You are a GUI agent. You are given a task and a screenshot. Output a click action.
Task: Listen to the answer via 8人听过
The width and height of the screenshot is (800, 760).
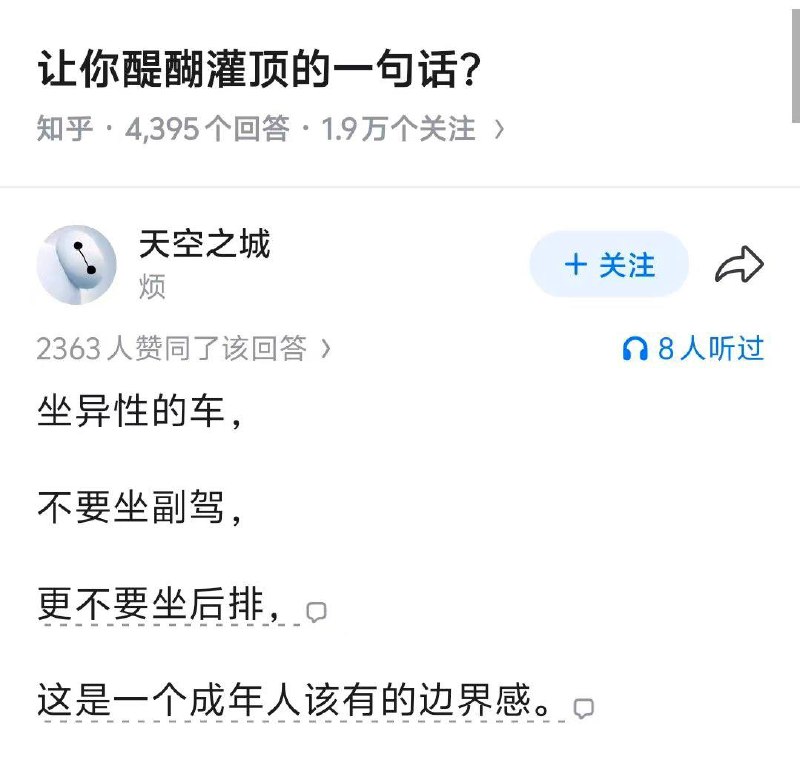tap(693, 349)
